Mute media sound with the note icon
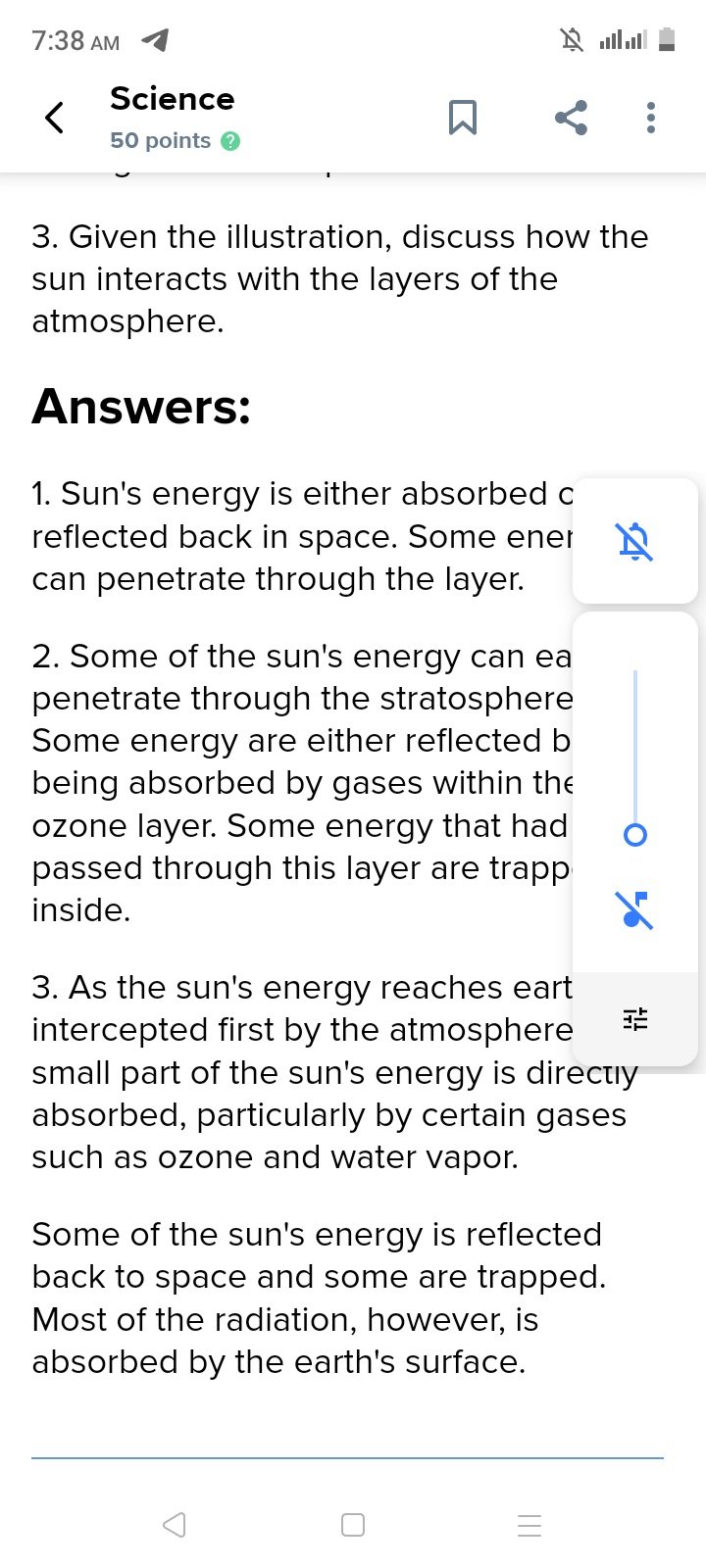The width and height of the screenshot is (706, 1568). 634,910
